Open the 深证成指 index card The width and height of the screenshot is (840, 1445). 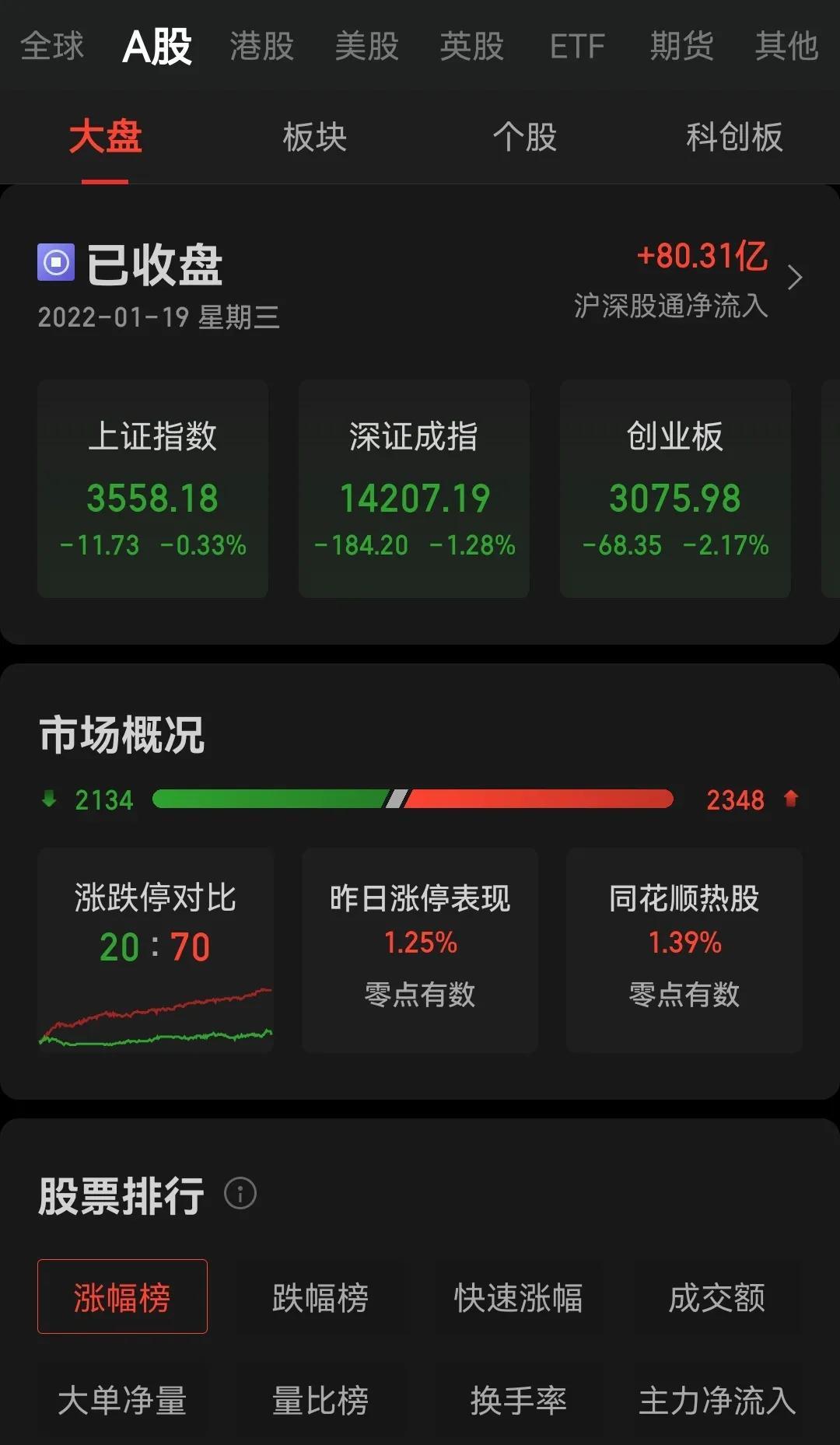414,488
